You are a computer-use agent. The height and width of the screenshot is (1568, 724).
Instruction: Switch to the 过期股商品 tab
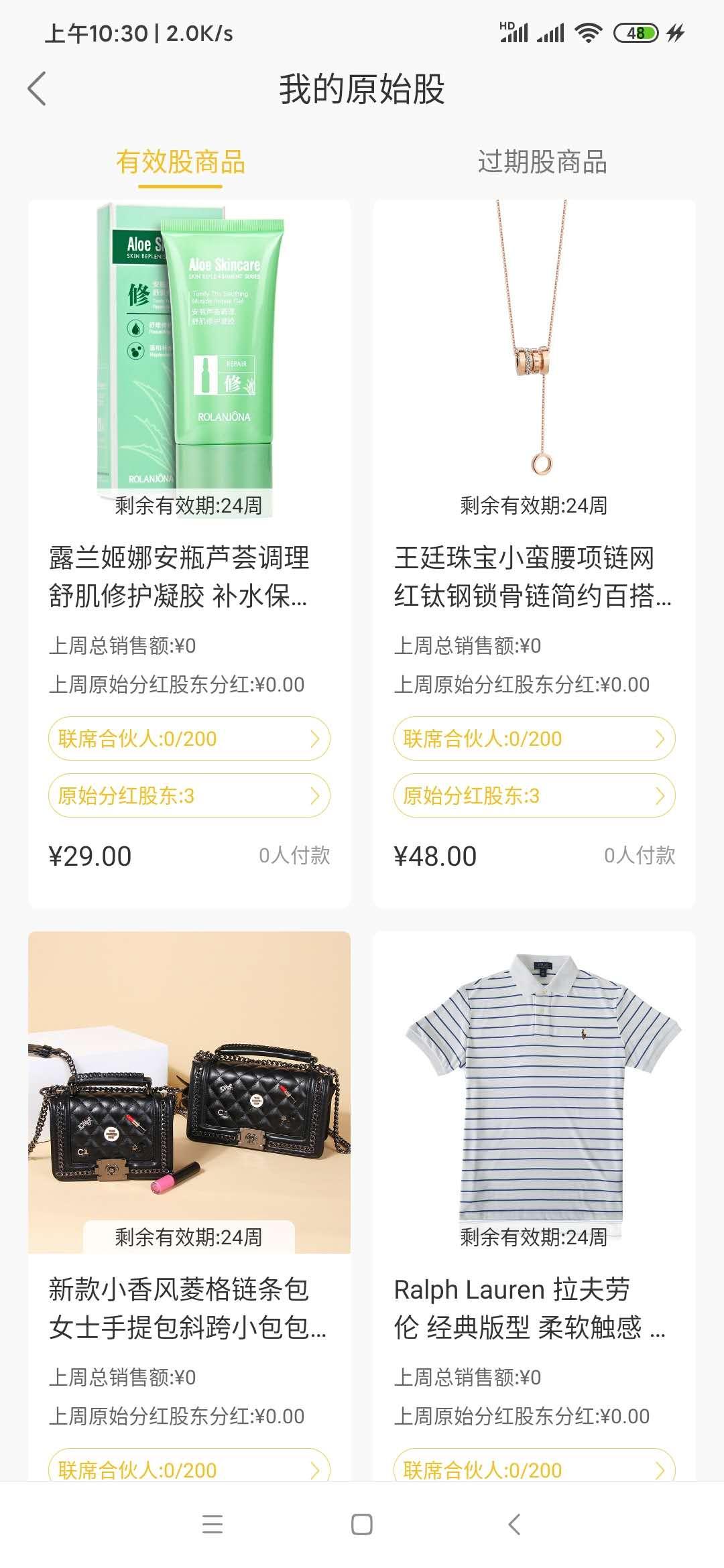pos(542,162)
